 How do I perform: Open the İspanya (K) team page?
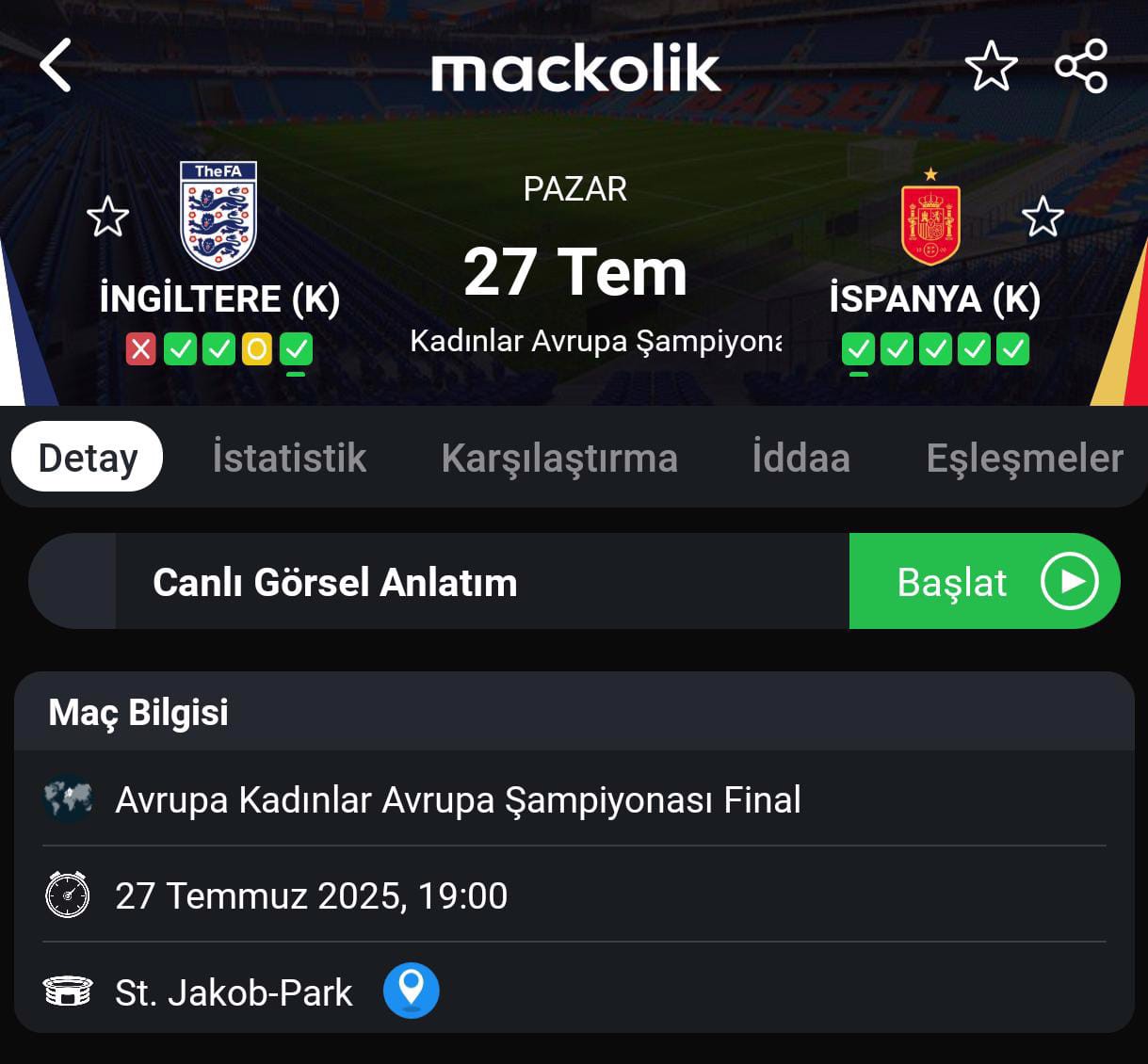(x=930, y=221)
